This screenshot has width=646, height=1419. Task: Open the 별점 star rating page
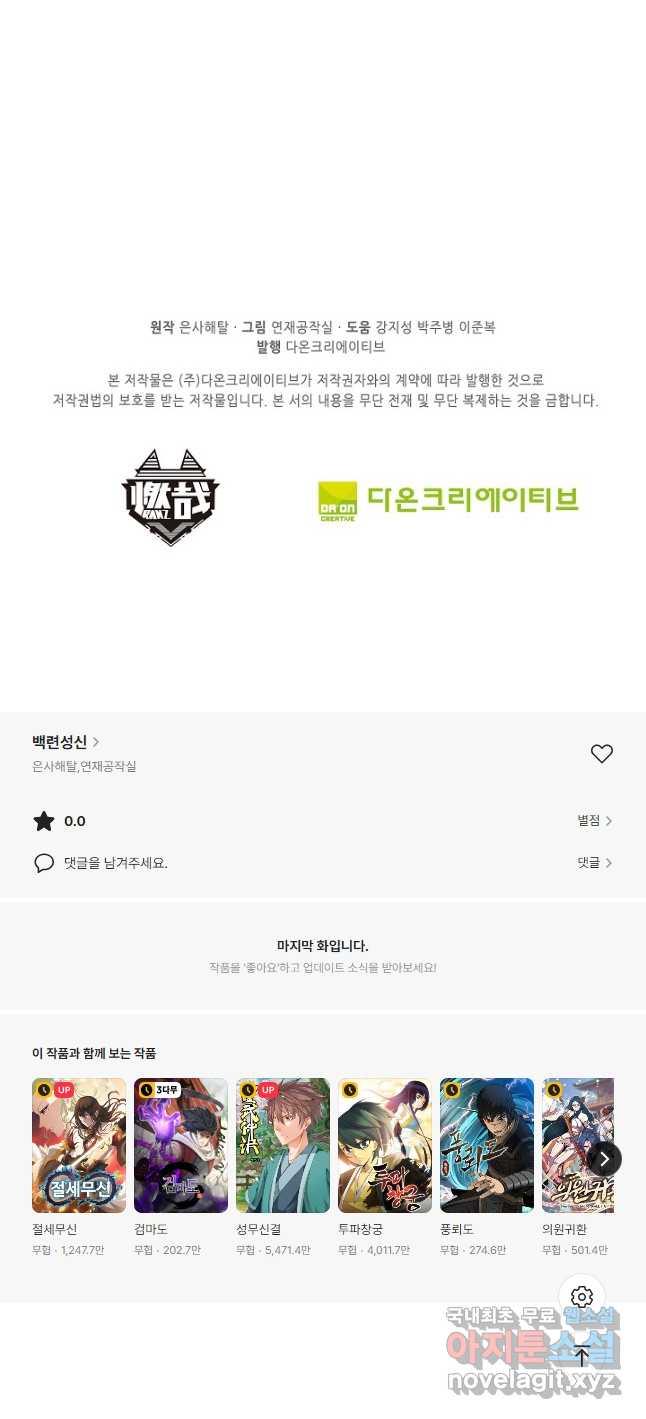(x=594, y=821)
